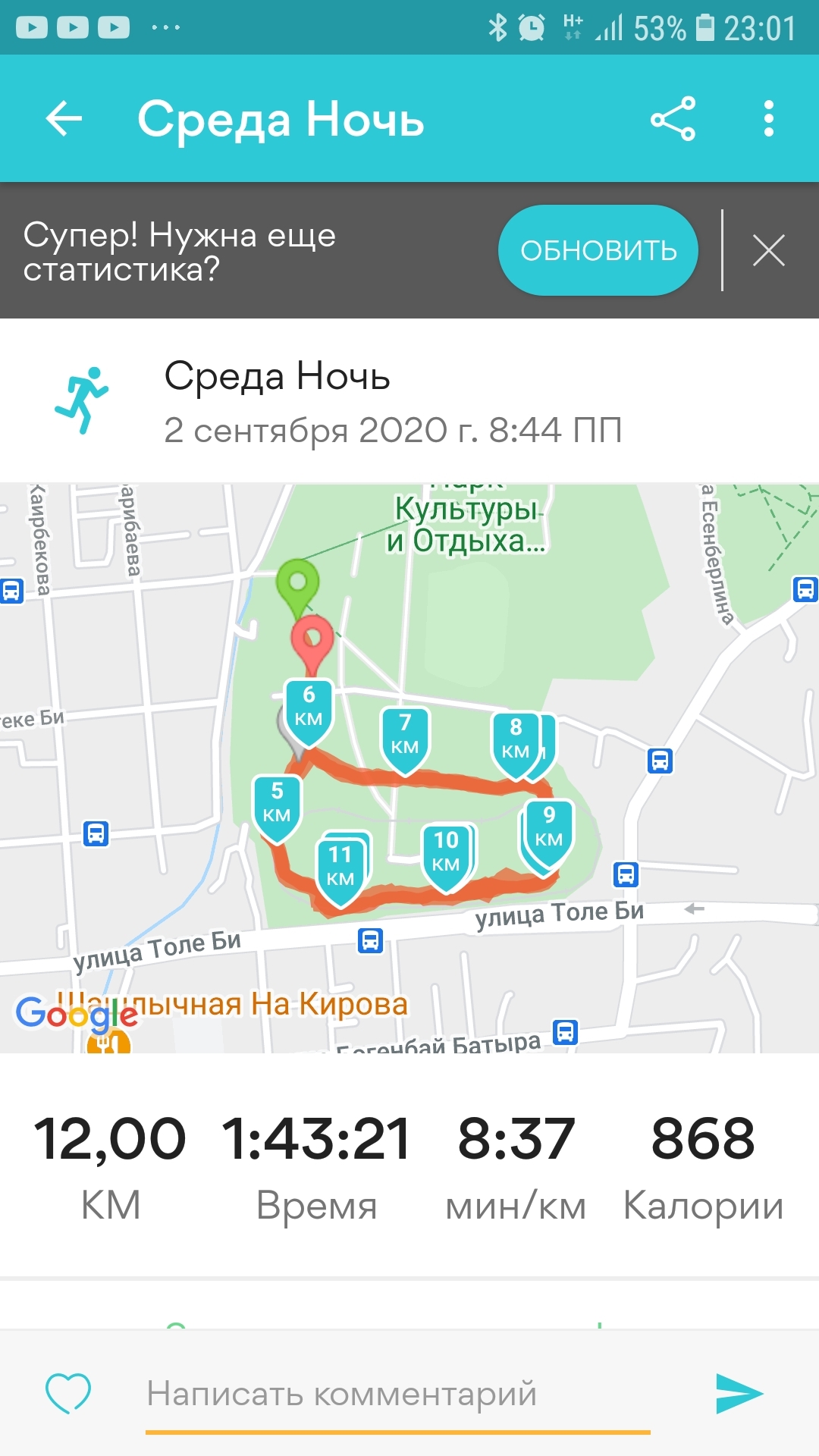Share the Среда Ночь workout
This screenshot has height=1456, width=819.
tap(673, 119)
